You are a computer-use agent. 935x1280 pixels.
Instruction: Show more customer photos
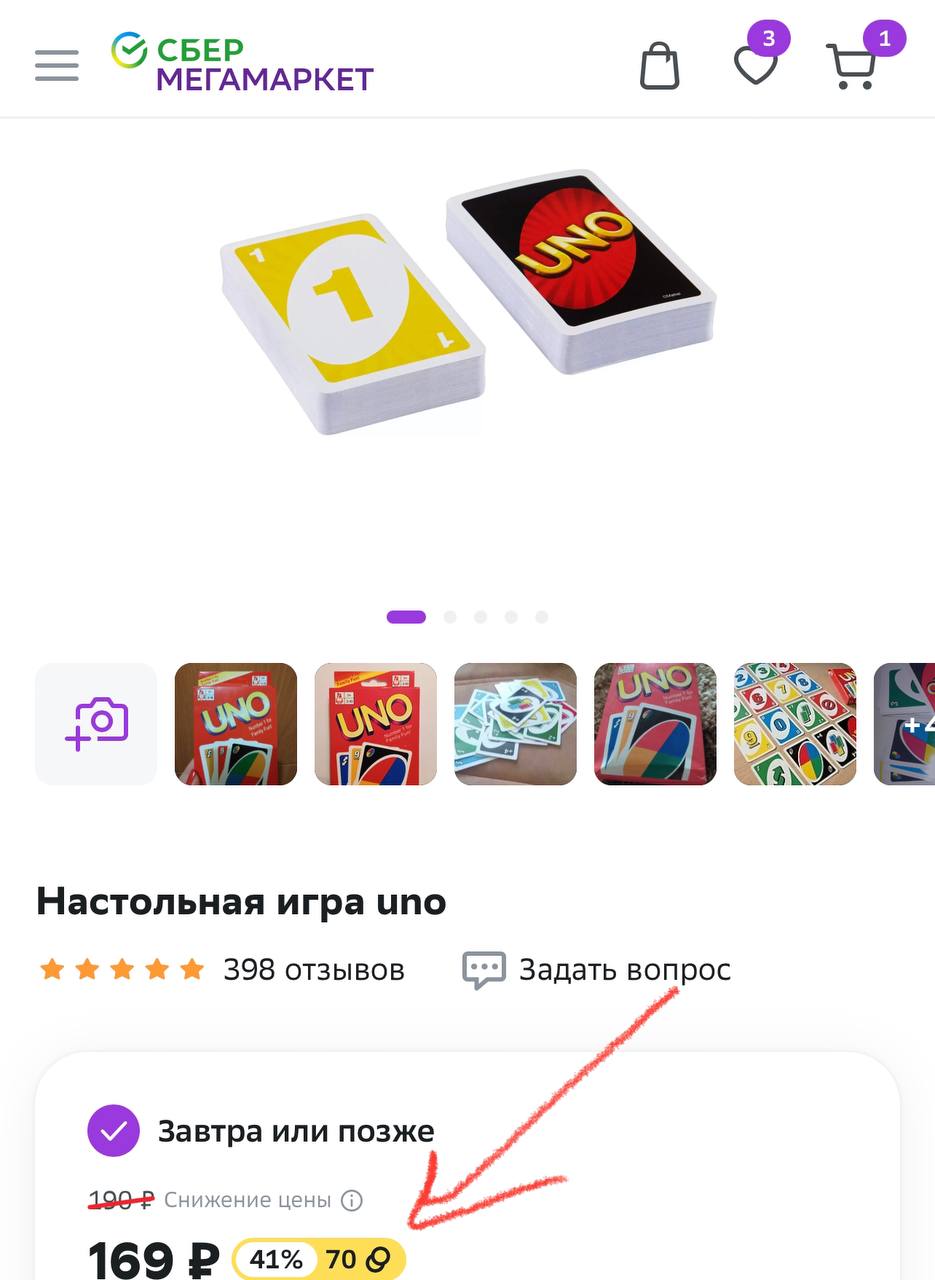908,724
